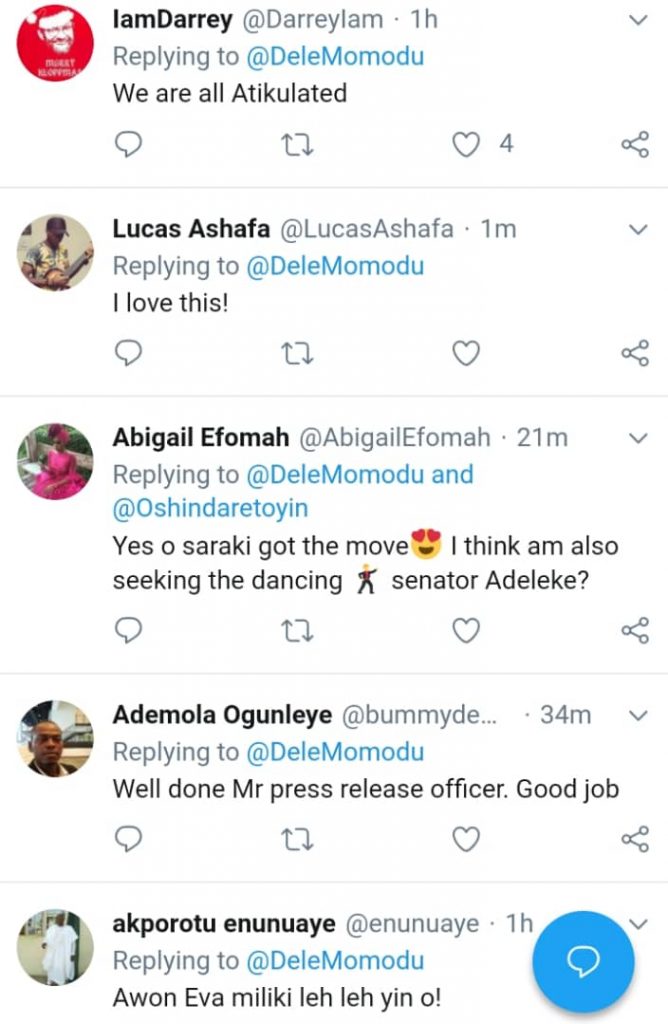The image size is (668, 1024).
Task: Share Abigail Efomah's tweet
Action: click(x=635, y=630)
